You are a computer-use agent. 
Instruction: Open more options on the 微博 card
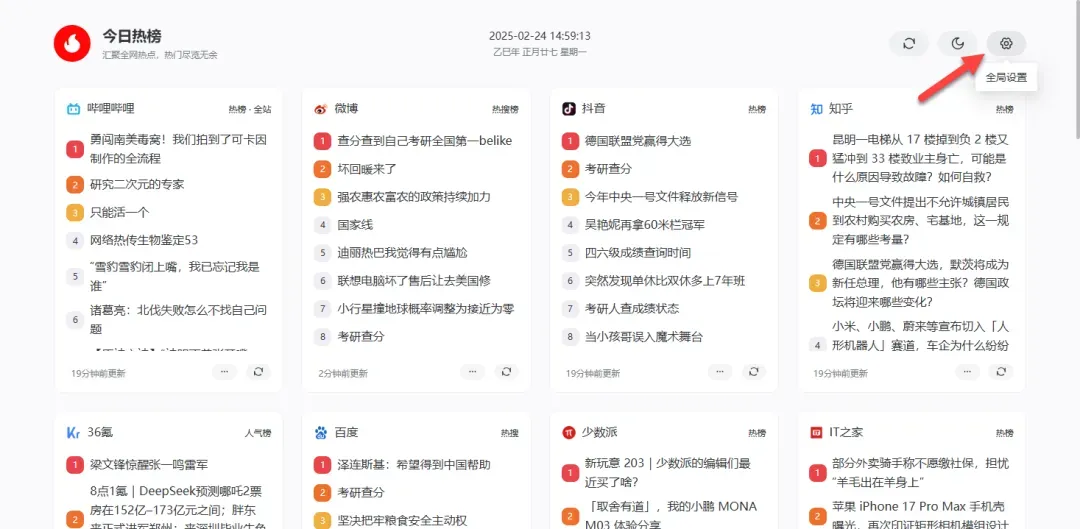pyautogui.click(x=473, y=371)
